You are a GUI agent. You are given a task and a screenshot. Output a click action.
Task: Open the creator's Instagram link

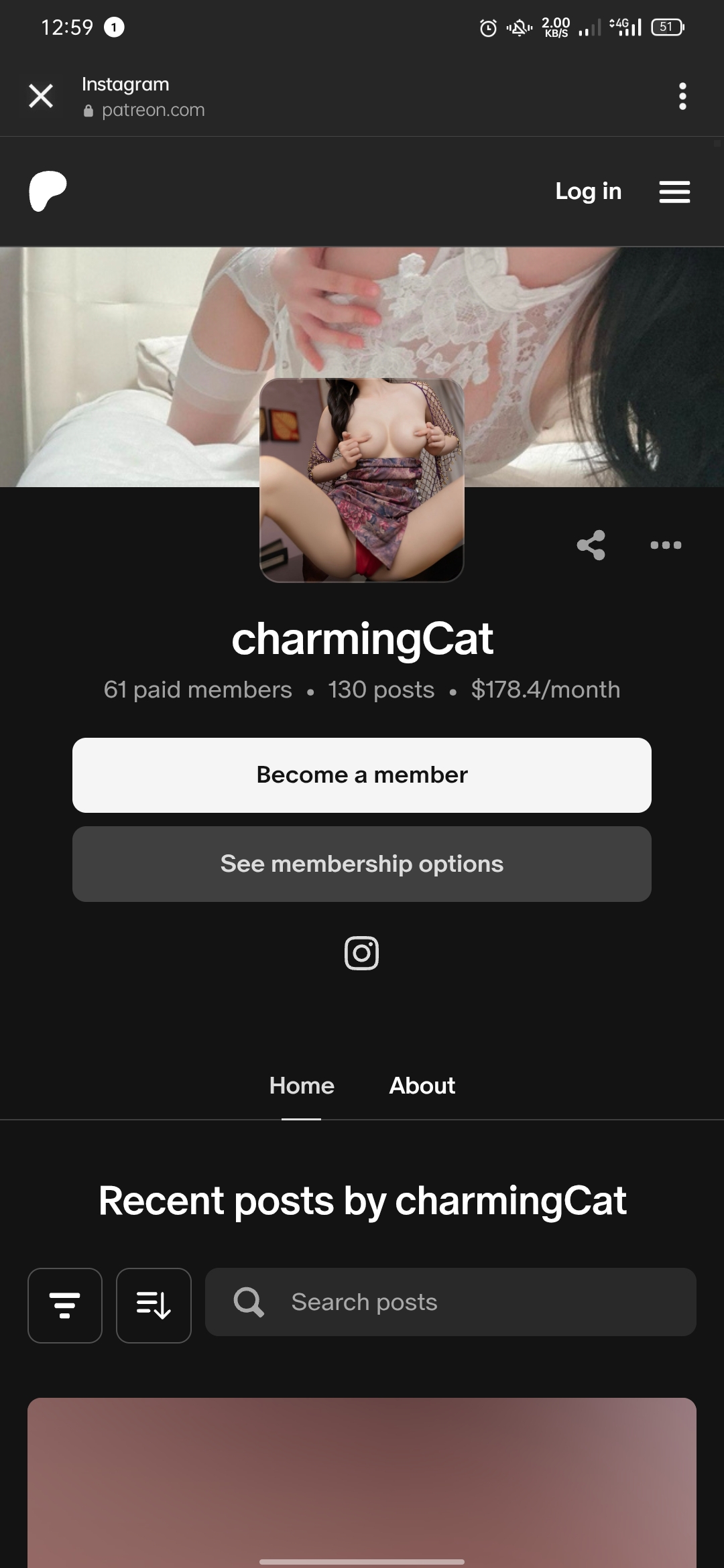[x=362, y=953]
